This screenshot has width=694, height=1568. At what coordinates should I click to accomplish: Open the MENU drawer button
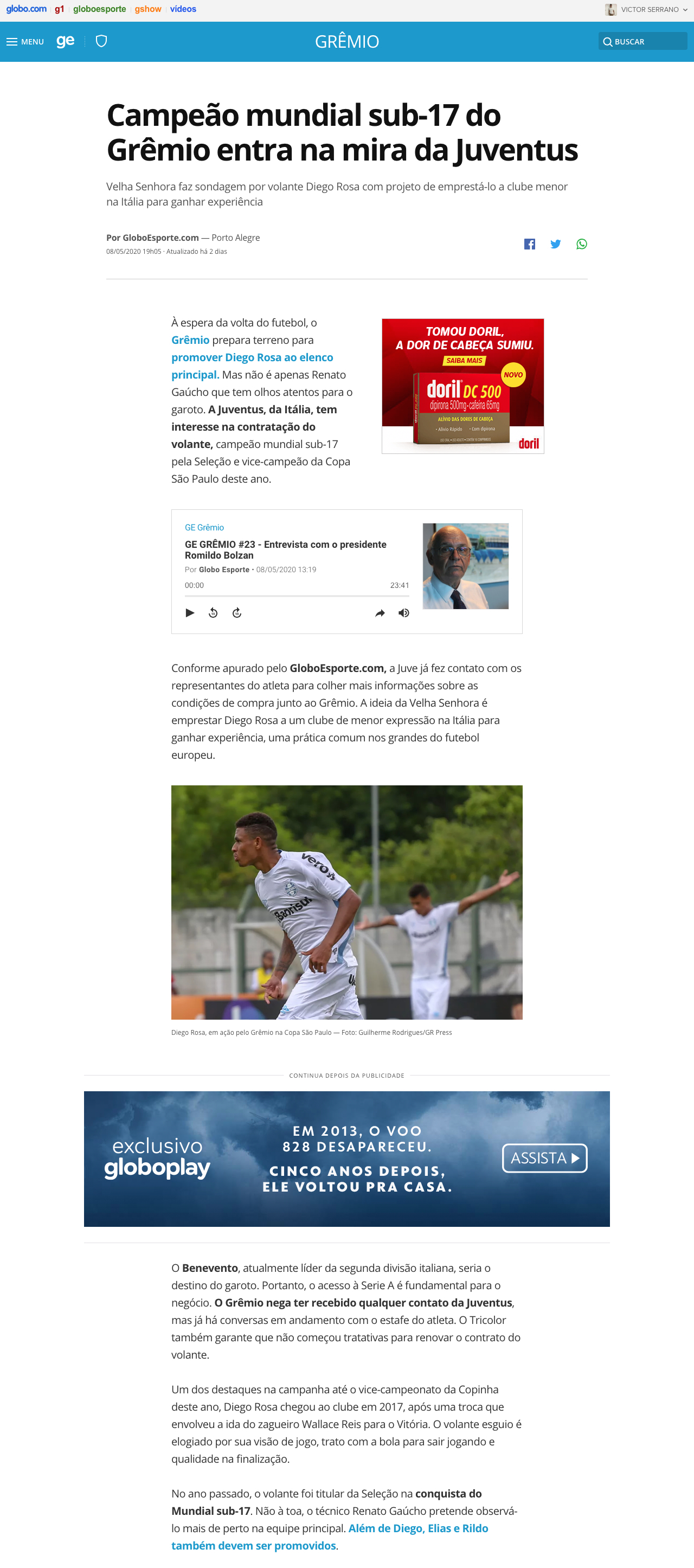25,42
